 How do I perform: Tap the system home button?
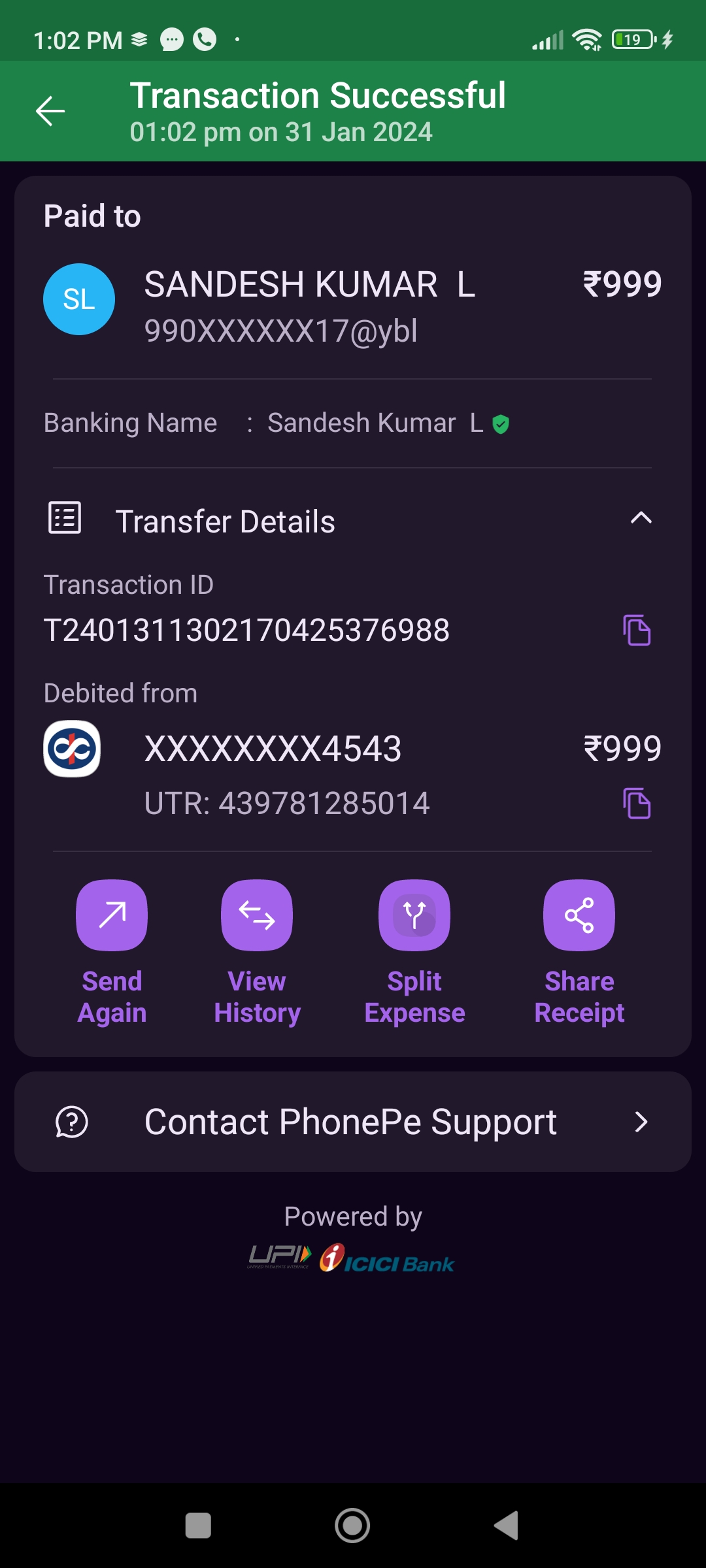pos(352,1526)
